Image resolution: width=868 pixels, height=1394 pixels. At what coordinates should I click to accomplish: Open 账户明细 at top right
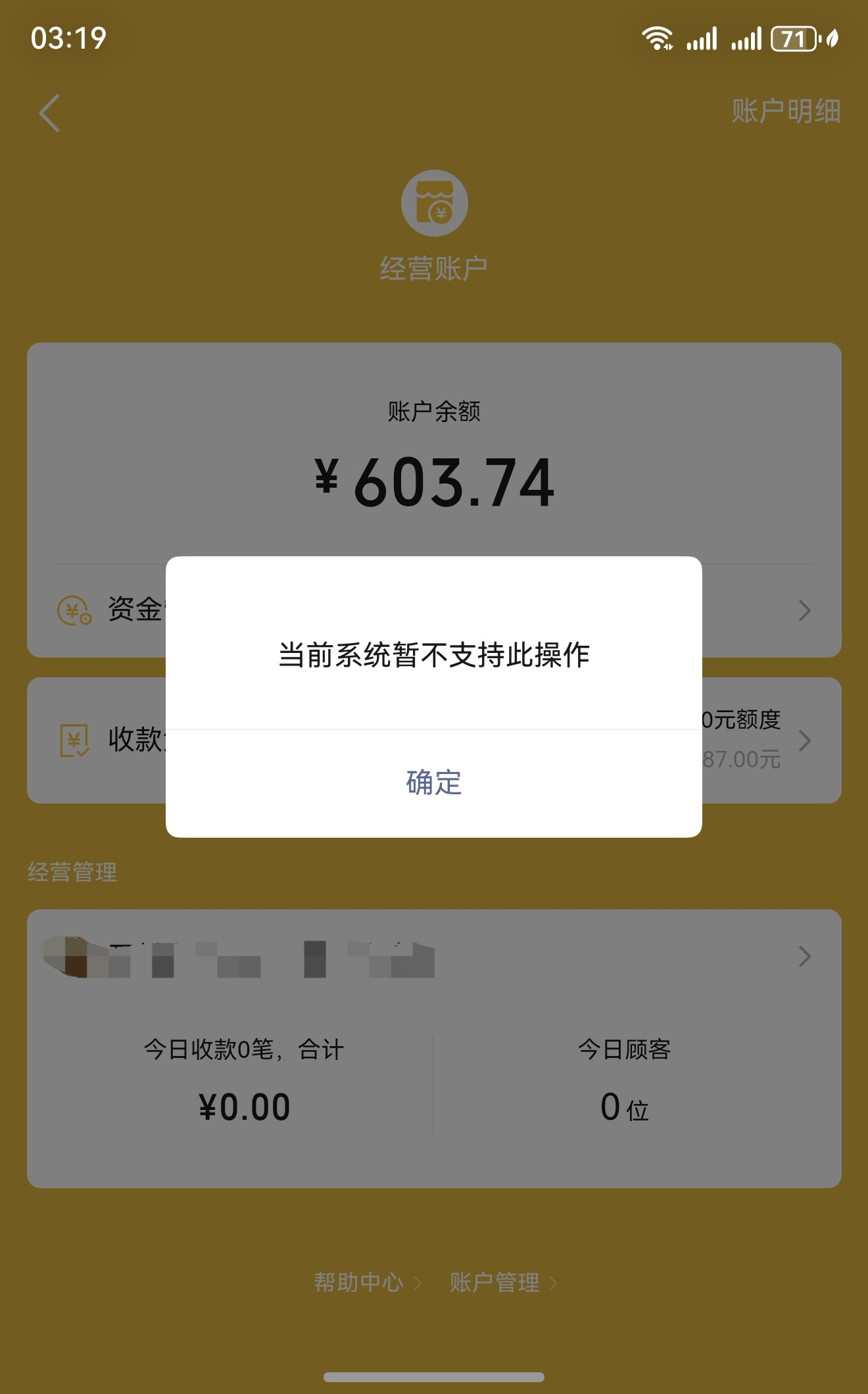[785, 112]
